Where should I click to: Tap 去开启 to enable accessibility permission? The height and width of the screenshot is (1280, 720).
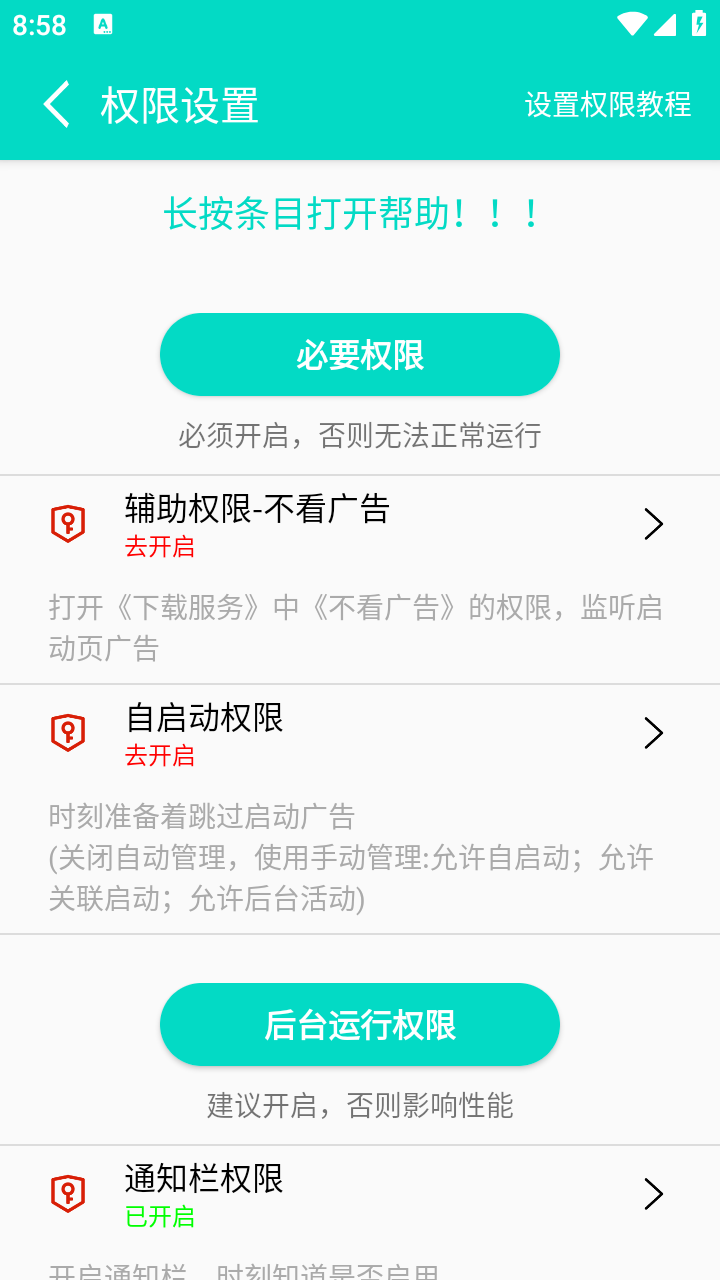tap(160, 550)
